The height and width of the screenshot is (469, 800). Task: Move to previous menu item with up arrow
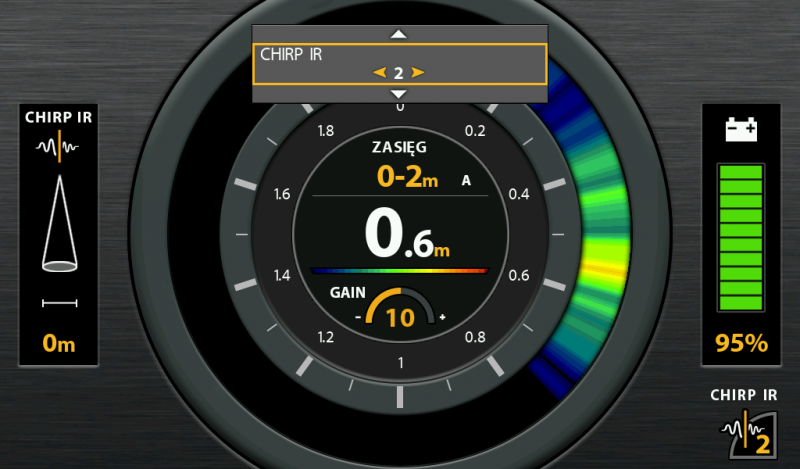399,34
